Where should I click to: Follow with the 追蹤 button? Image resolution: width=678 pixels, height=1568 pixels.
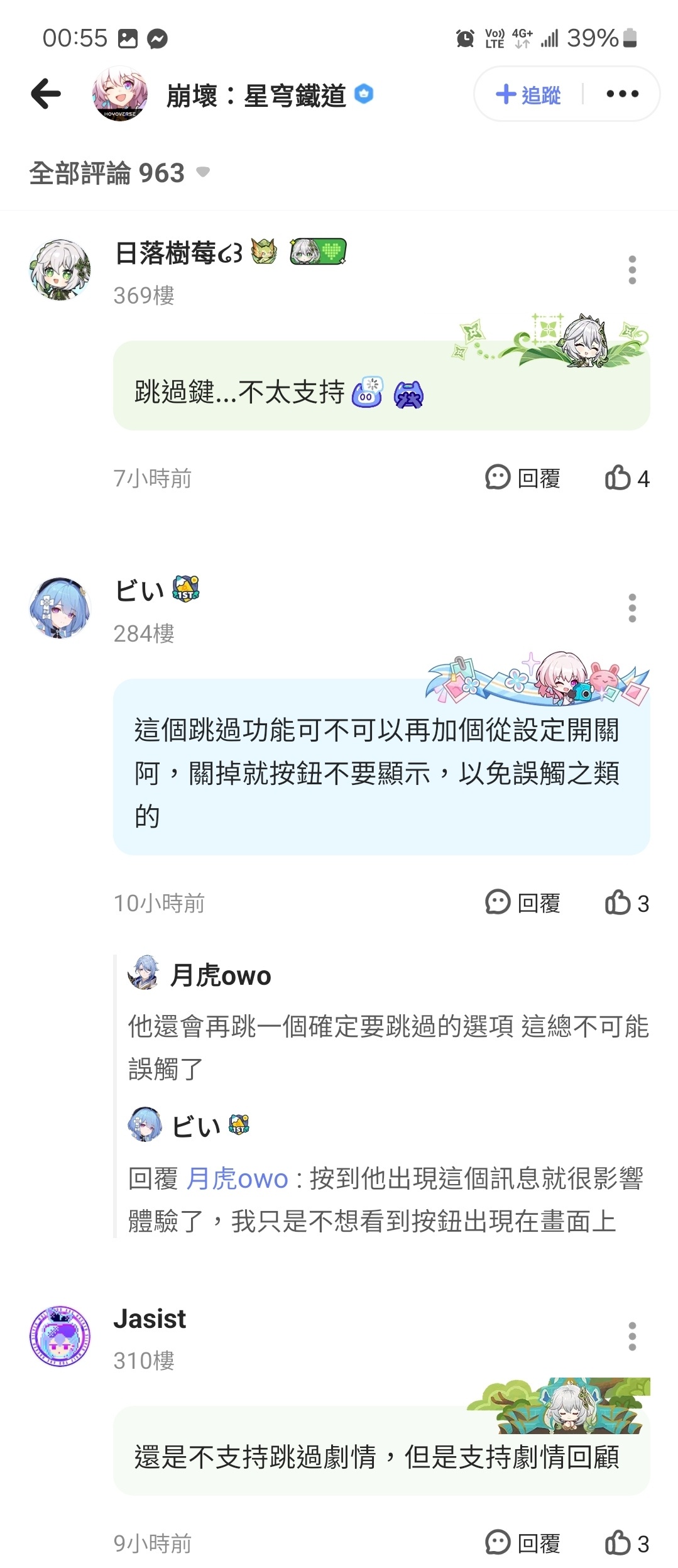click(x=528, y=95)
